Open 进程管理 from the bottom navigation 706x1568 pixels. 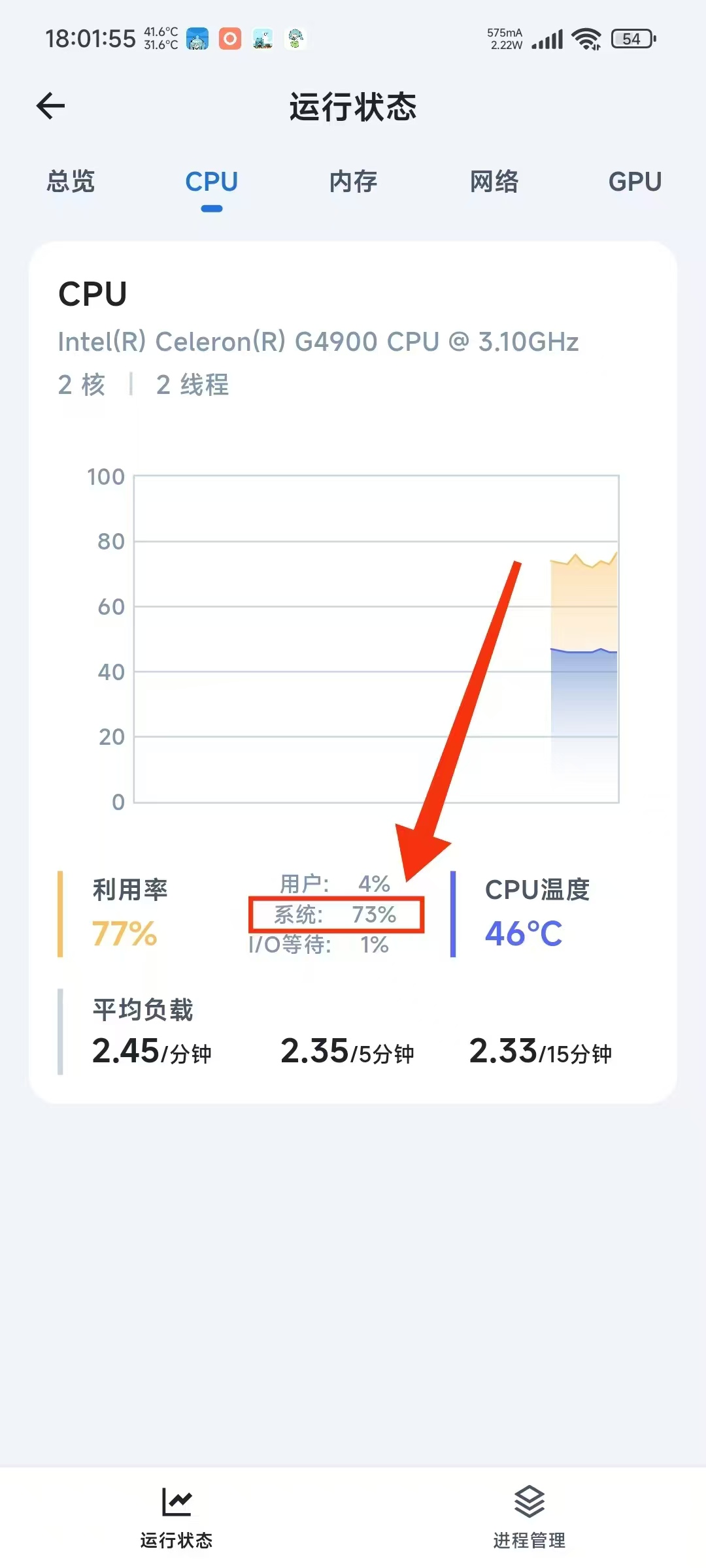[x=529, y=1522]
